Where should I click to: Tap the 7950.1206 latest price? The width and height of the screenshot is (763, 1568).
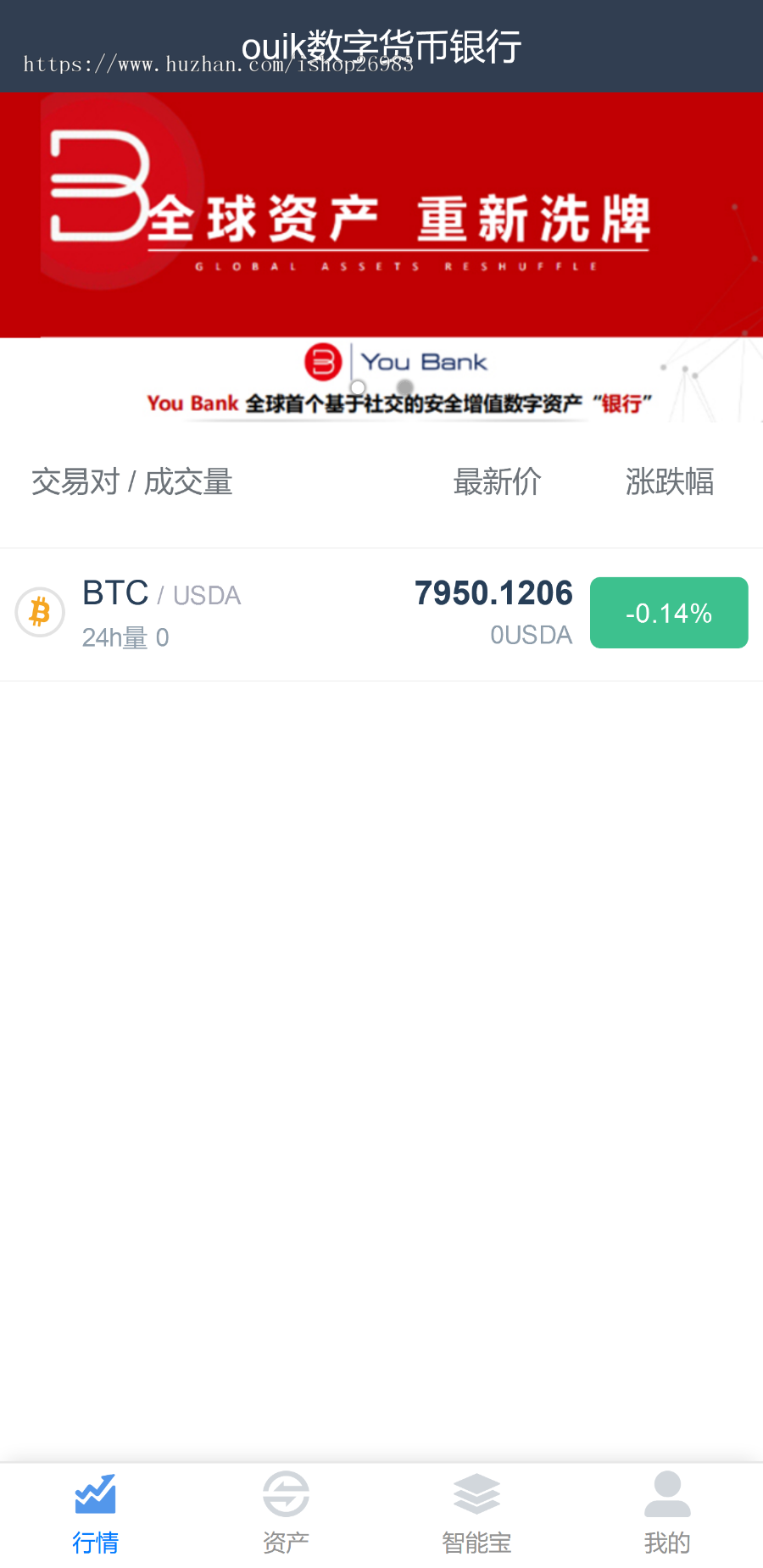[493, 592]
